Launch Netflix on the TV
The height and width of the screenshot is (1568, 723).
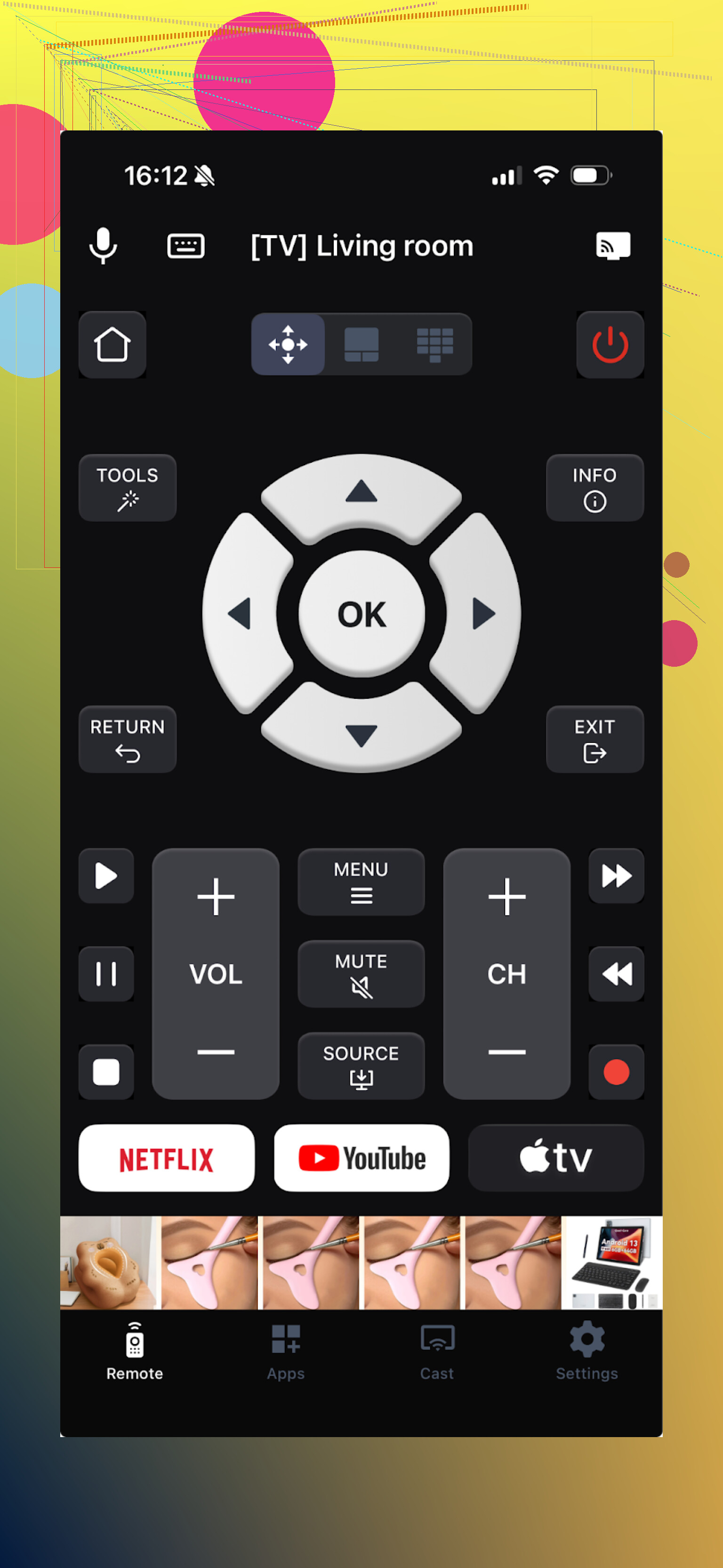166,1158
